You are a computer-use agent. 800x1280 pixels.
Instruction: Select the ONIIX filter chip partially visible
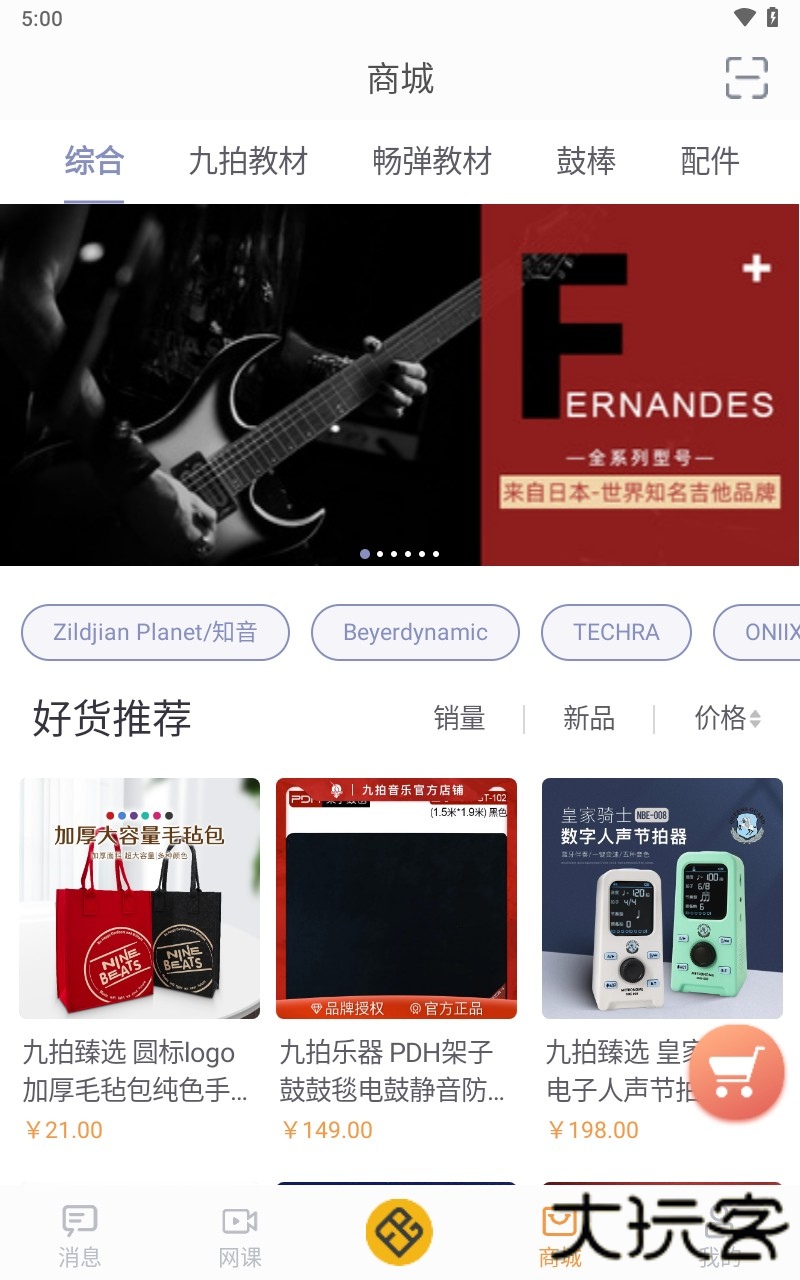770,632
